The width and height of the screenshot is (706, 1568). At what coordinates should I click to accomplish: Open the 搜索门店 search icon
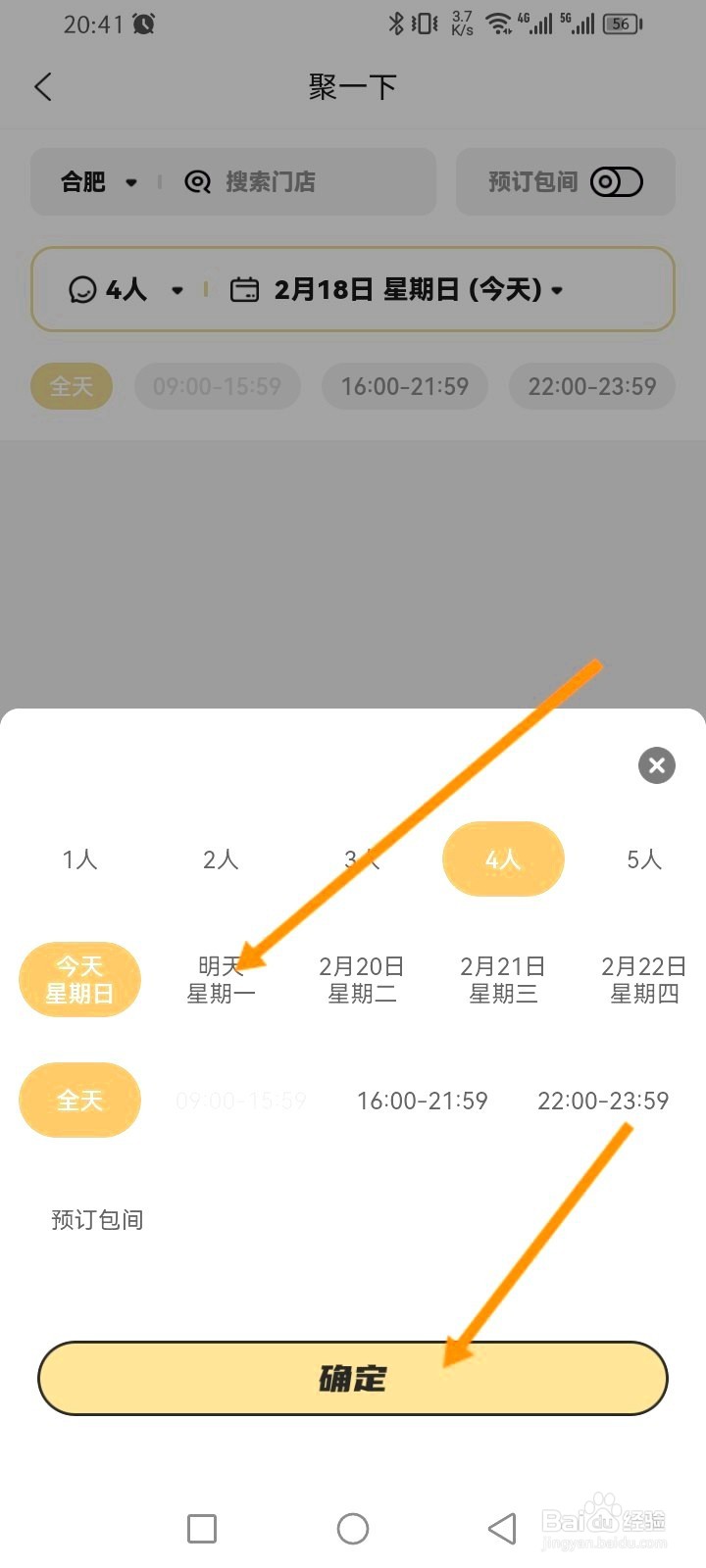pyautogui.click(x=197, y=181)
